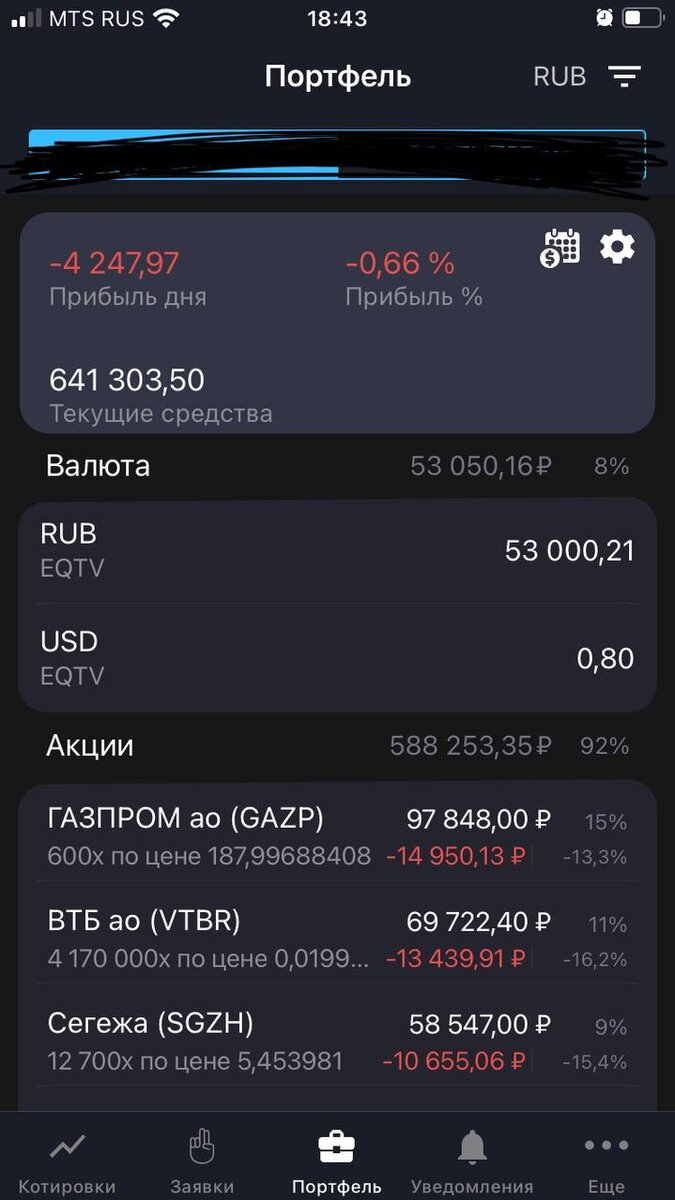Open the USD EQTV currency row
This screenshot has height=1200, width=675.
point(337,657)
